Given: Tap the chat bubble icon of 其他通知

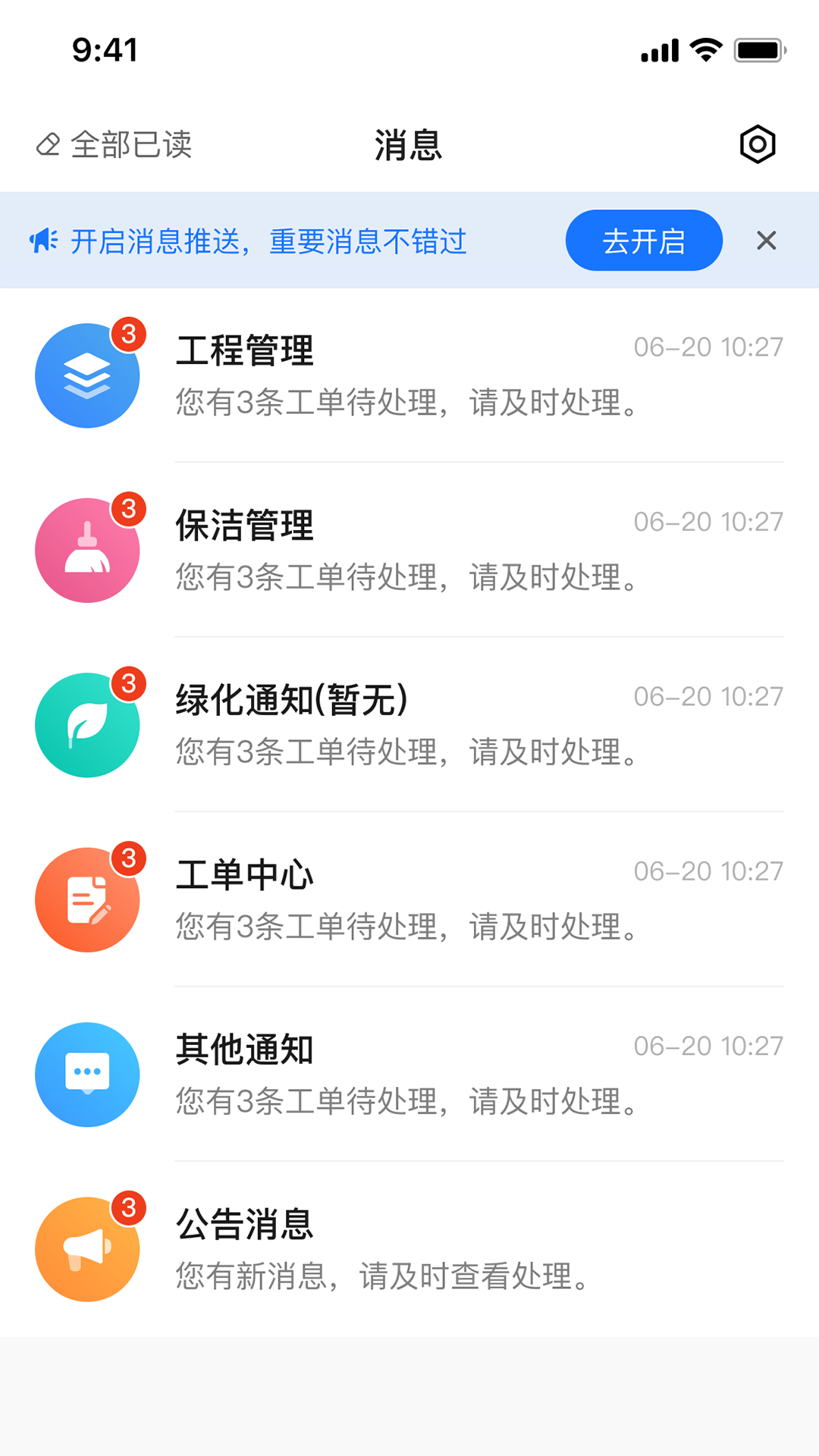Looking at the screenshot, I should pos(87,1075).
